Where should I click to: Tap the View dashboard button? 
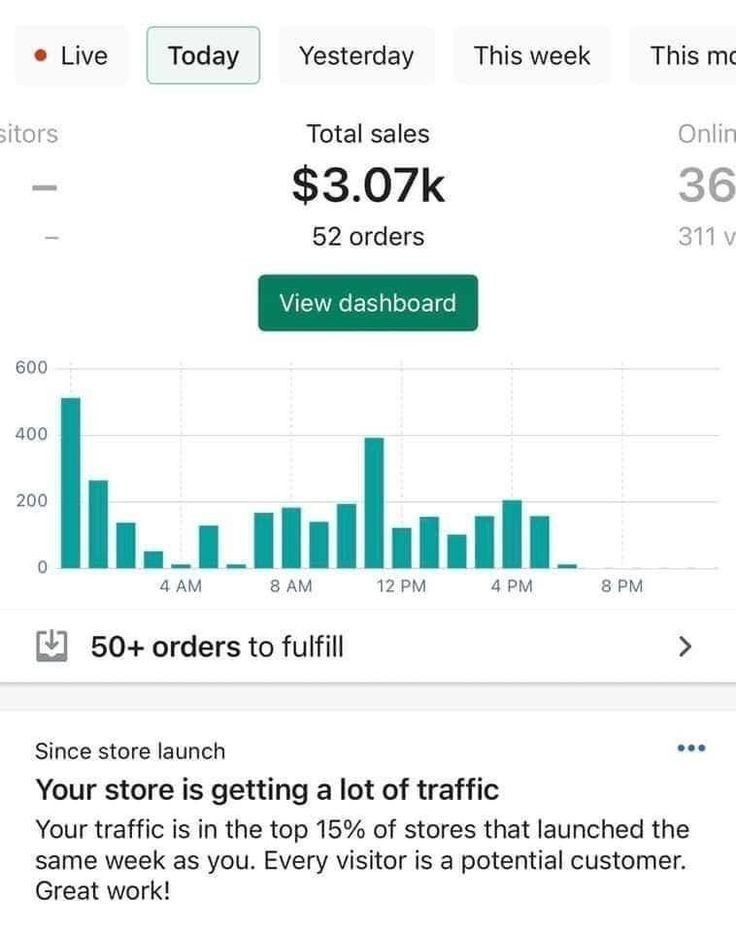click(367, 303)
